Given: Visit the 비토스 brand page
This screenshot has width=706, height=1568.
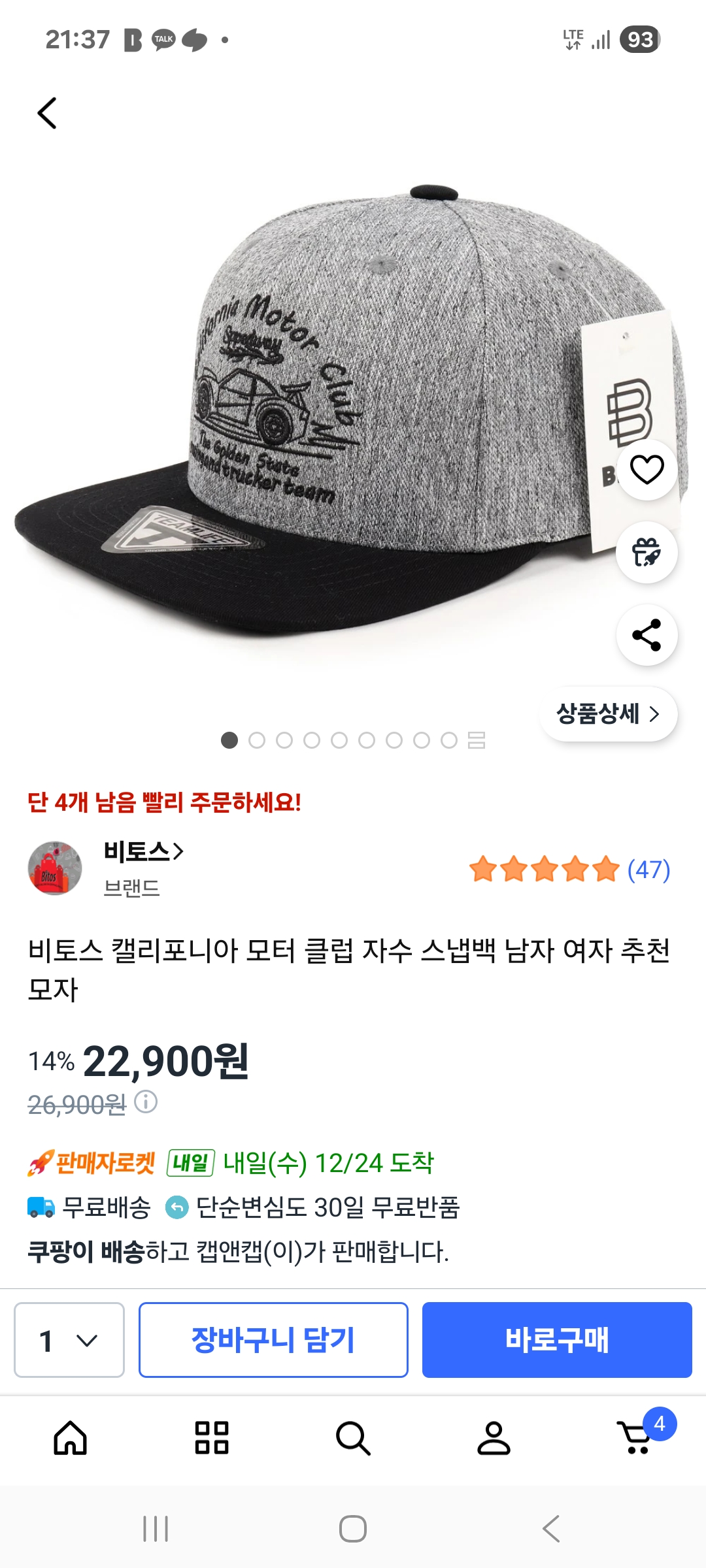Looking at the screenshot, I should [143, 852].
